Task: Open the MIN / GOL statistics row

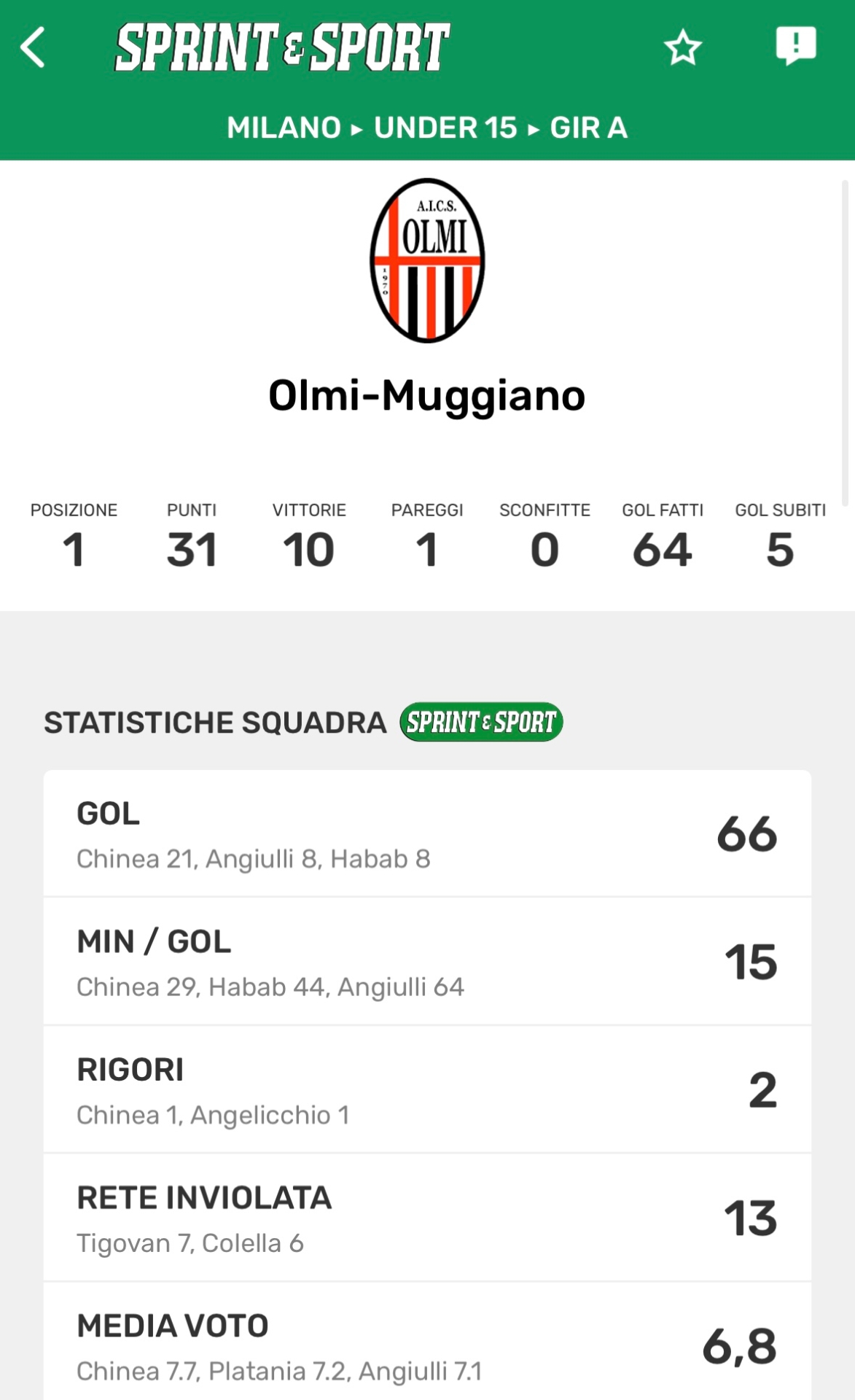Action: click(x=427, y=962)
